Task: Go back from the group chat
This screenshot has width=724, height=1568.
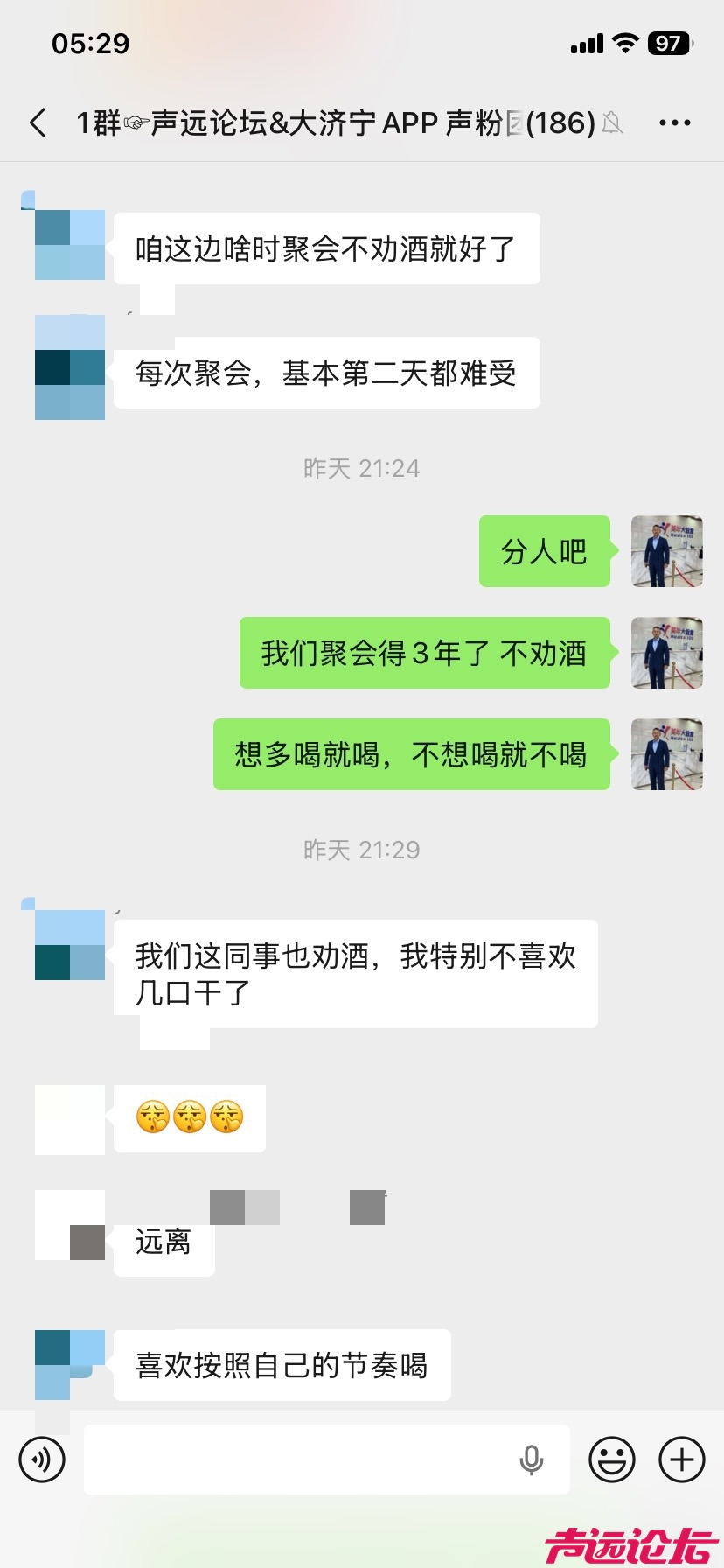Action: [38, 123]
